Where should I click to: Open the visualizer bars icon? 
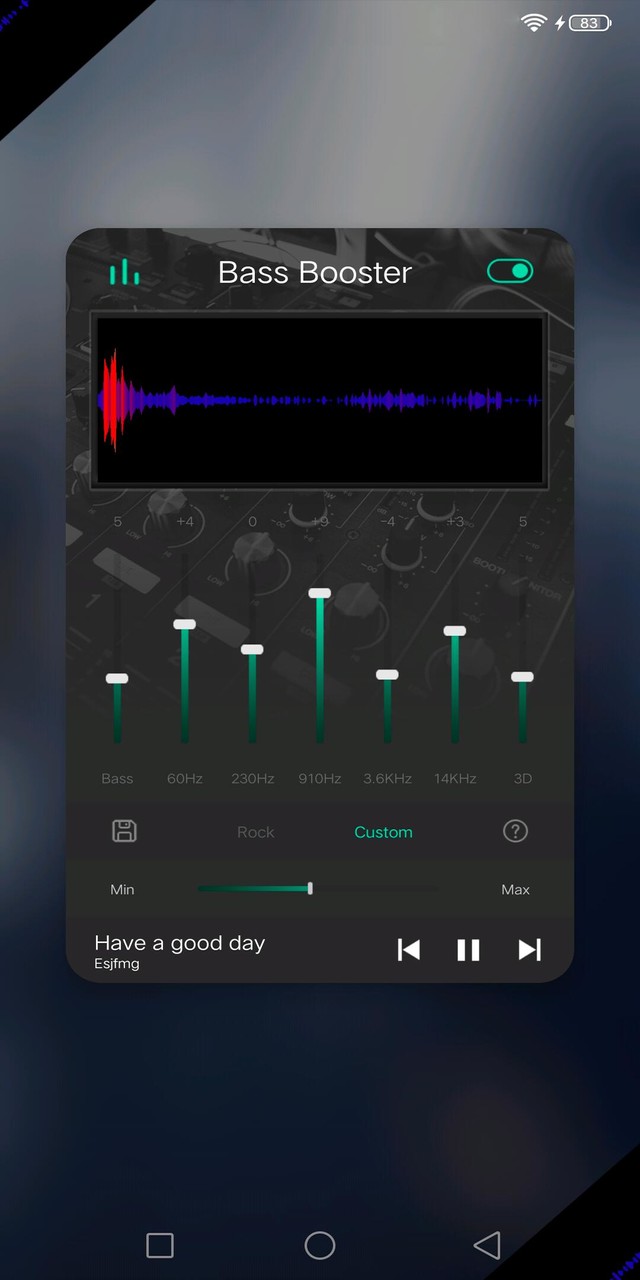tap(125, 272)
